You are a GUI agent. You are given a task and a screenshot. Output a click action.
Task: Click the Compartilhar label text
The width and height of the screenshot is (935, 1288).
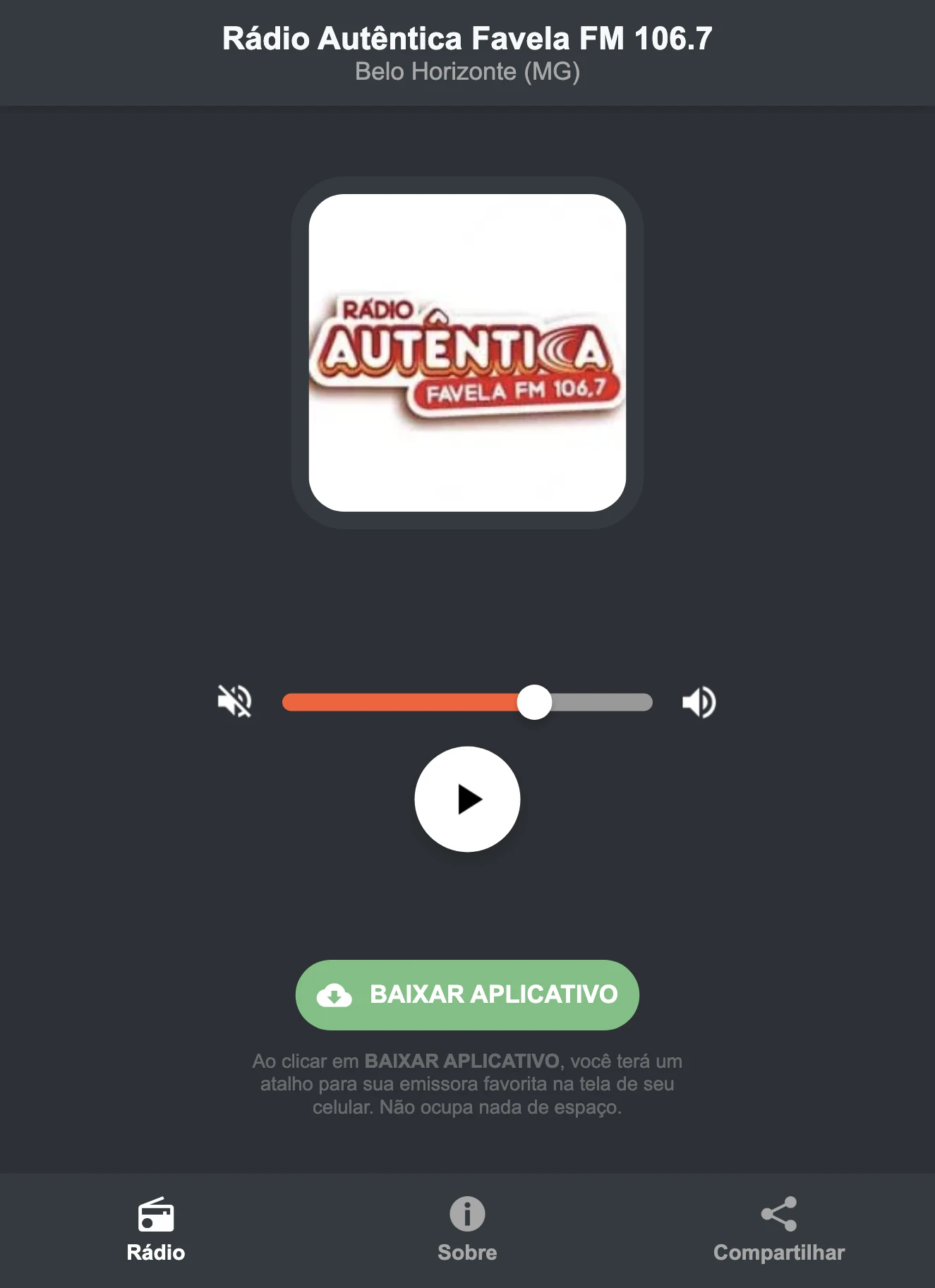click(x=778, y=1253)
